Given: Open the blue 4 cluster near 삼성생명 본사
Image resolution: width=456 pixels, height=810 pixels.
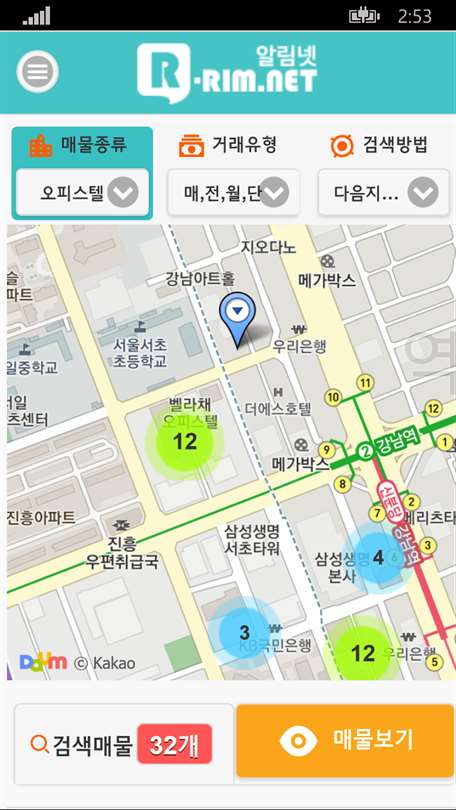Looking at the screenshot, I should 379,558.
